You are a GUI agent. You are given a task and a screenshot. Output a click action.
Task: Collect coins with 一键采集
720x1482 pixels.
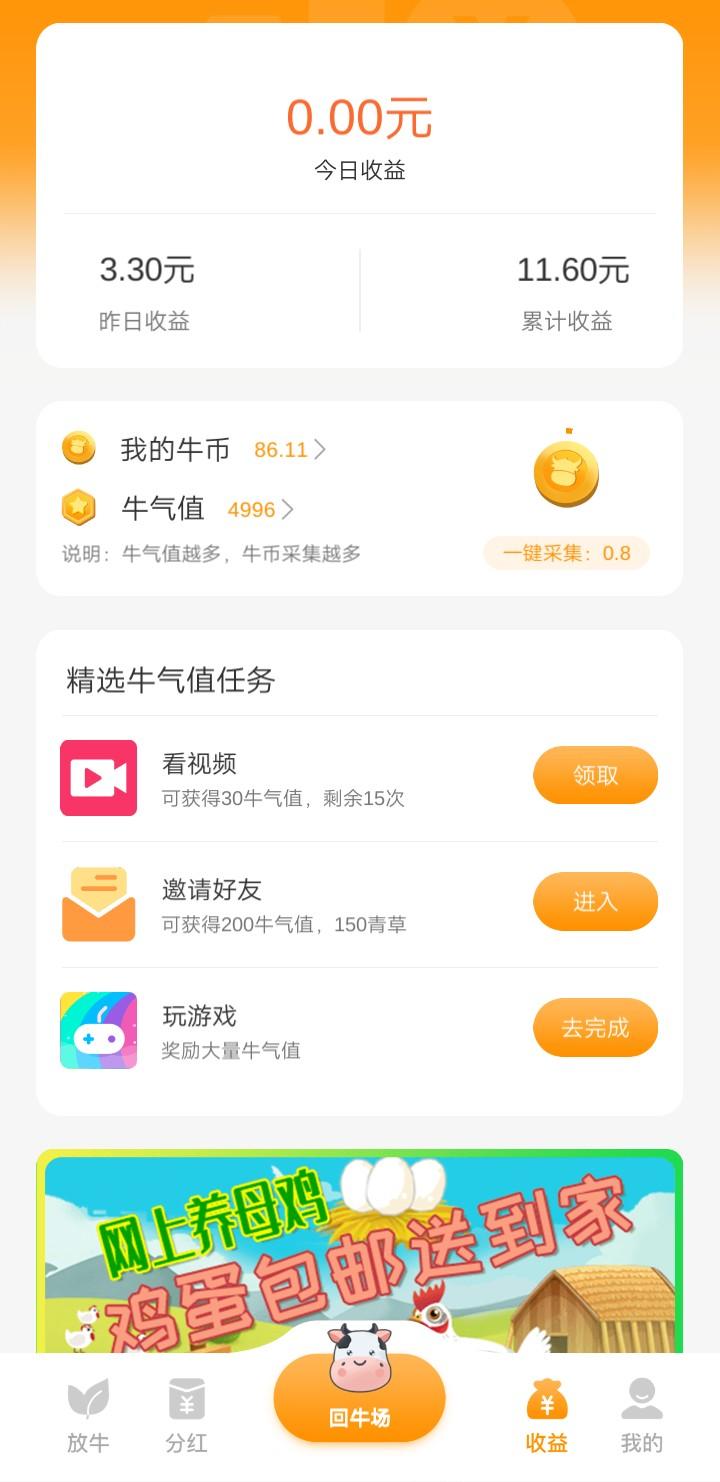(566, 553)
